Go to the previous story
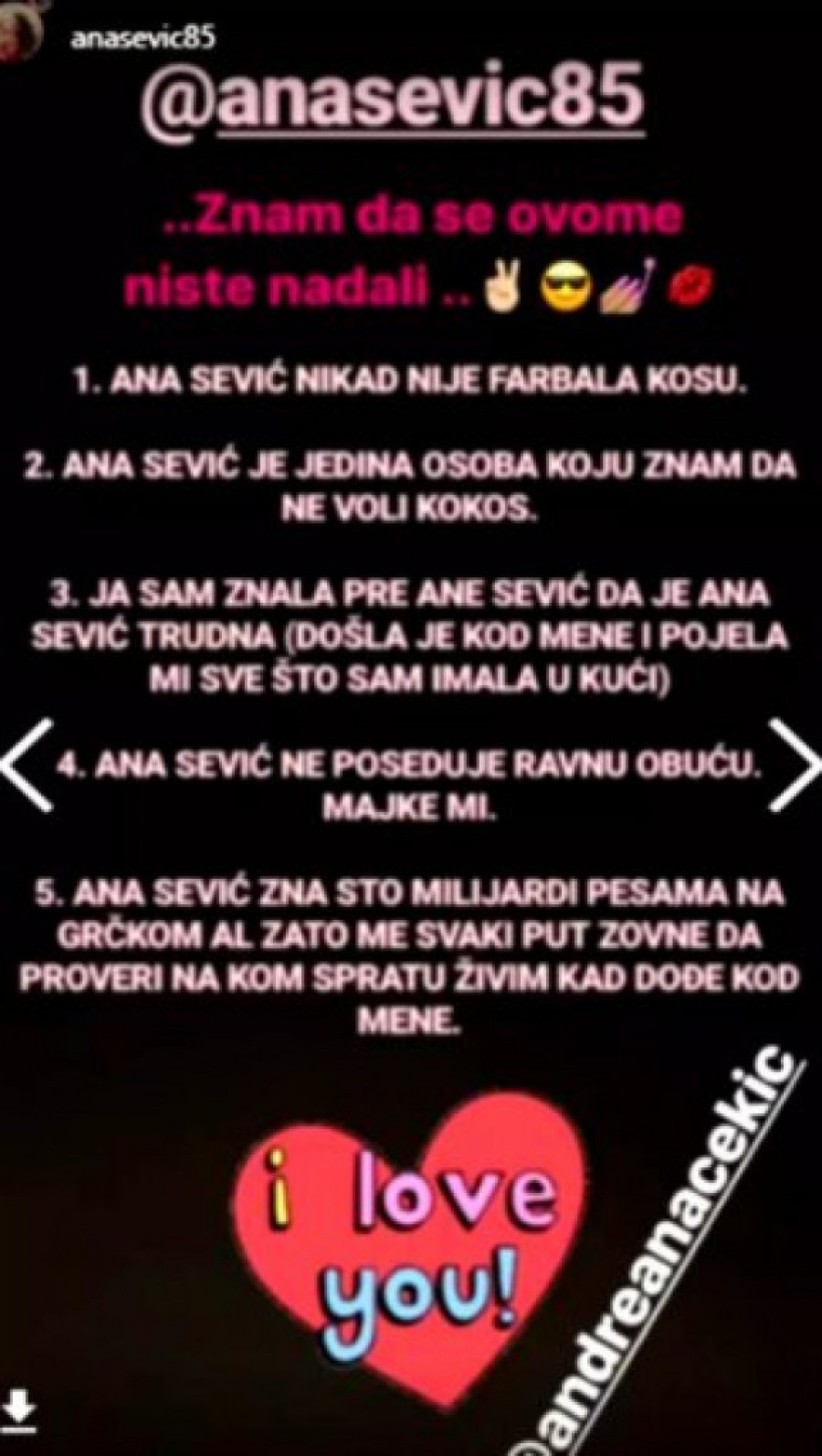Image resolution: width=822 pixels, height=1456 pixels. [x=27, y=767]
